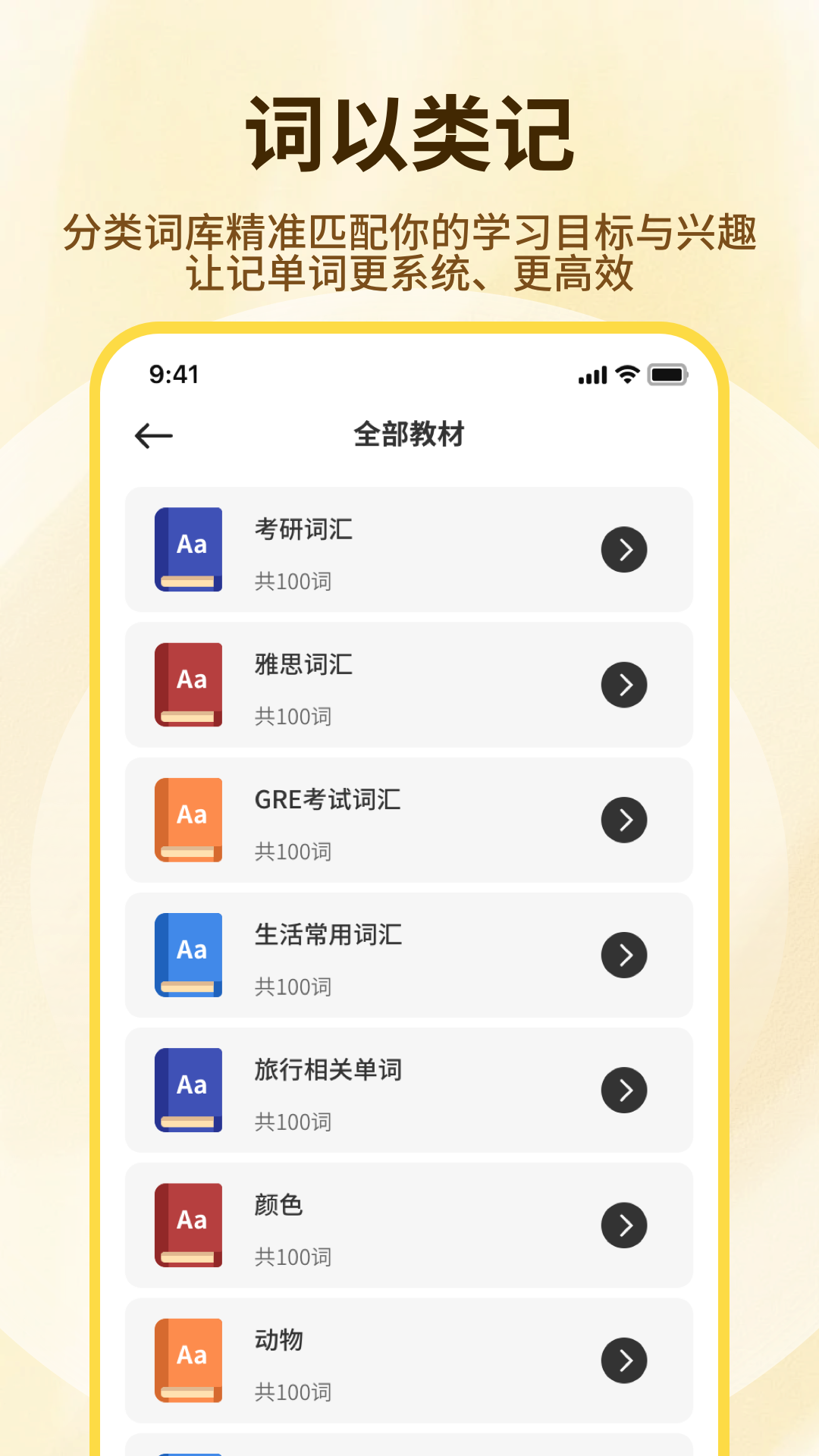Open the 旅行相关单词 wordbook entry
This screenshot has width=819, height=1456.
pos(624,1090)
